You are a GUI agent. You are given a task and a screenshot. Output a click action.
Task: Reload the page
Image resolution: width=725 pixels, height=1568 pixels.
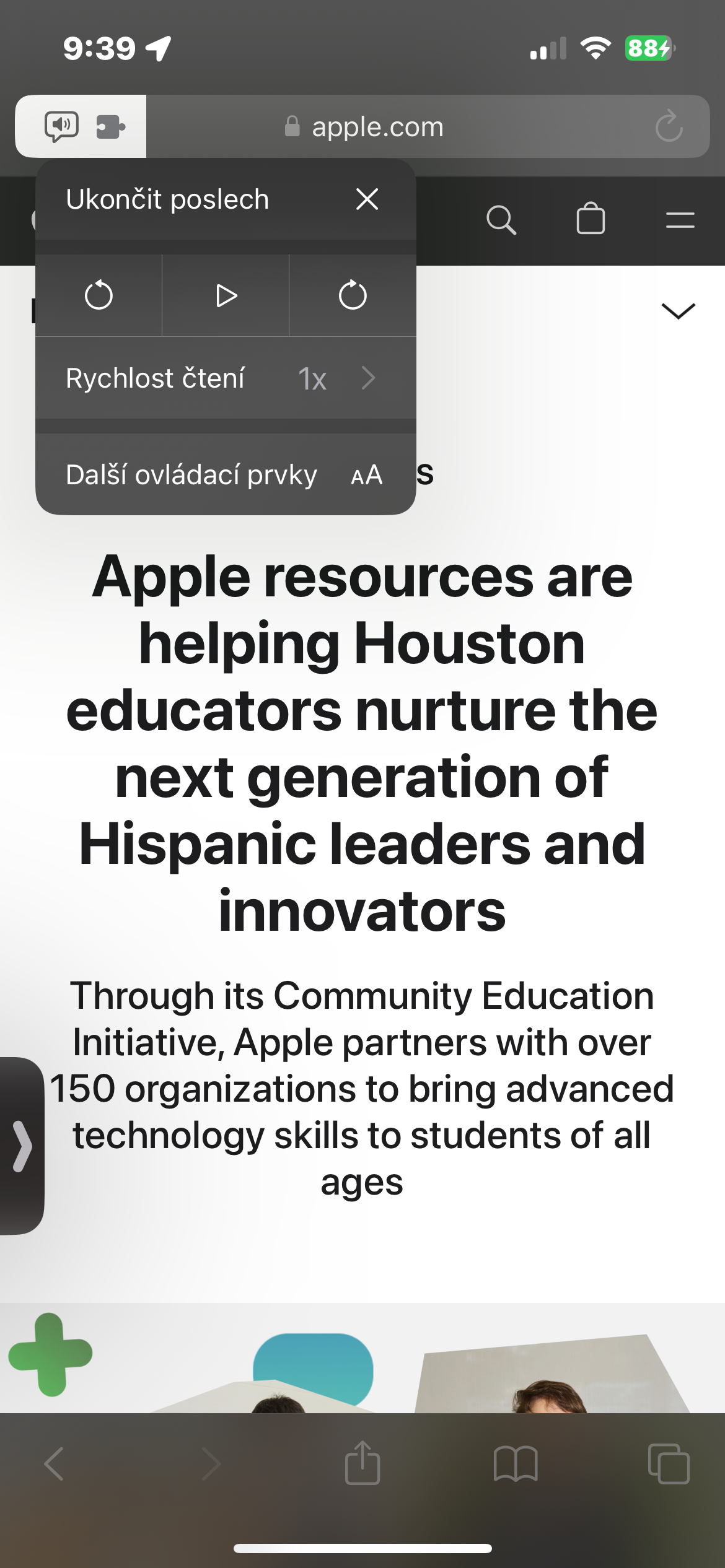point(669,126)
